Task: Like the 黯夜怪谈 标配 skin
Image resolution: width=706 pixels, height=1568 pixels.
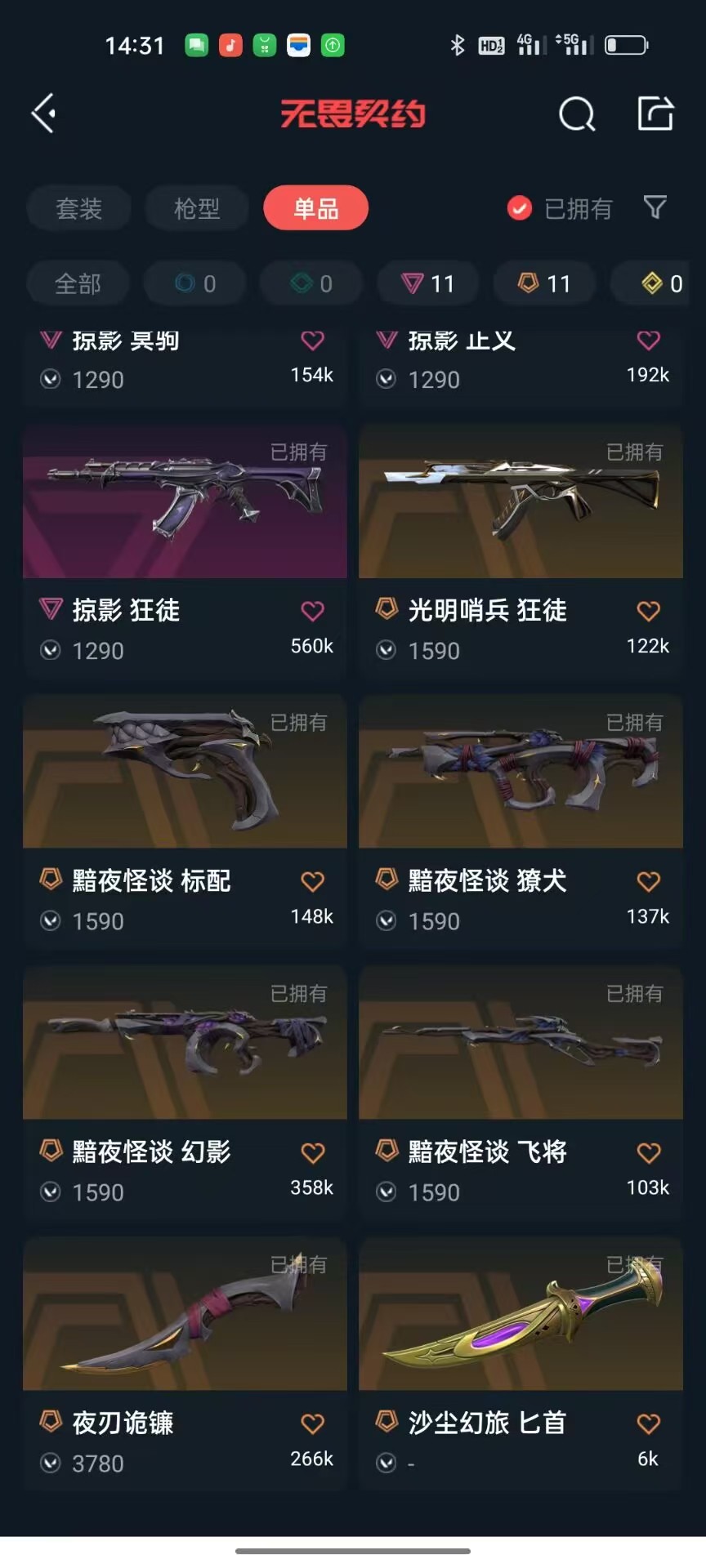Action: click(x=312, y=881)
